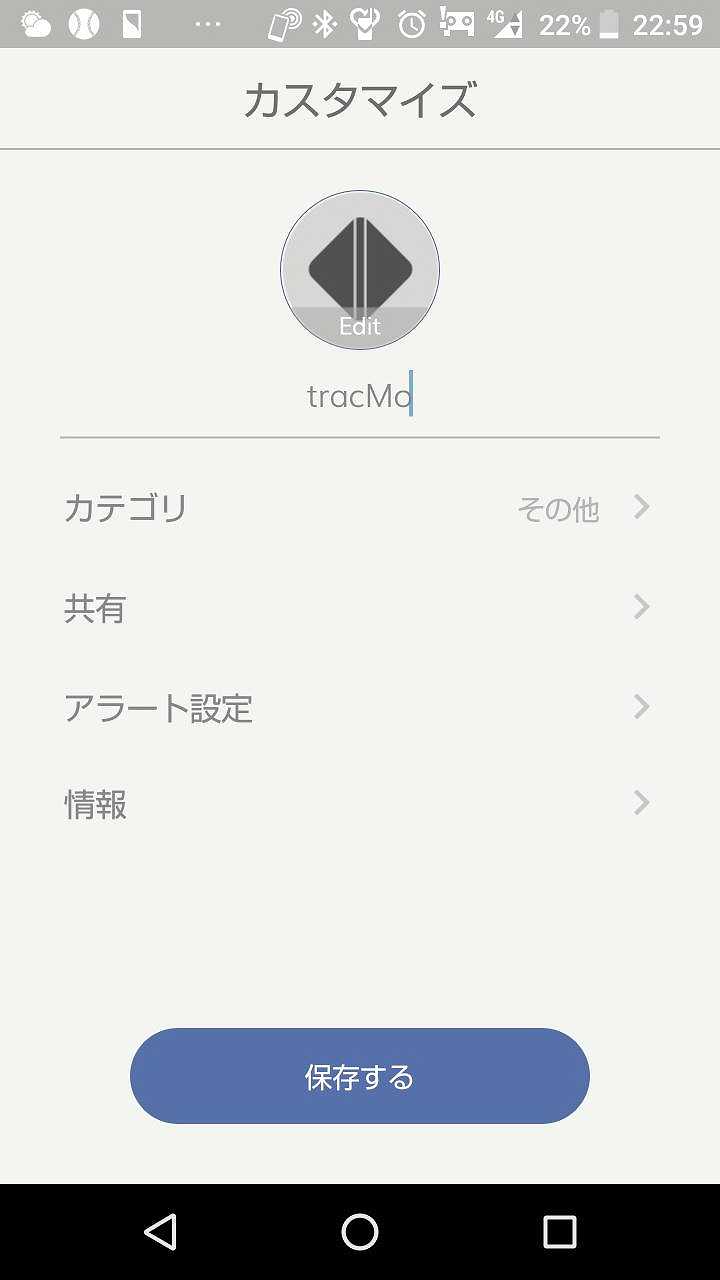This screenshot has width=720, height=1280.
Task: Tap the 保存する save button
Action: [x=360, y=1076]
